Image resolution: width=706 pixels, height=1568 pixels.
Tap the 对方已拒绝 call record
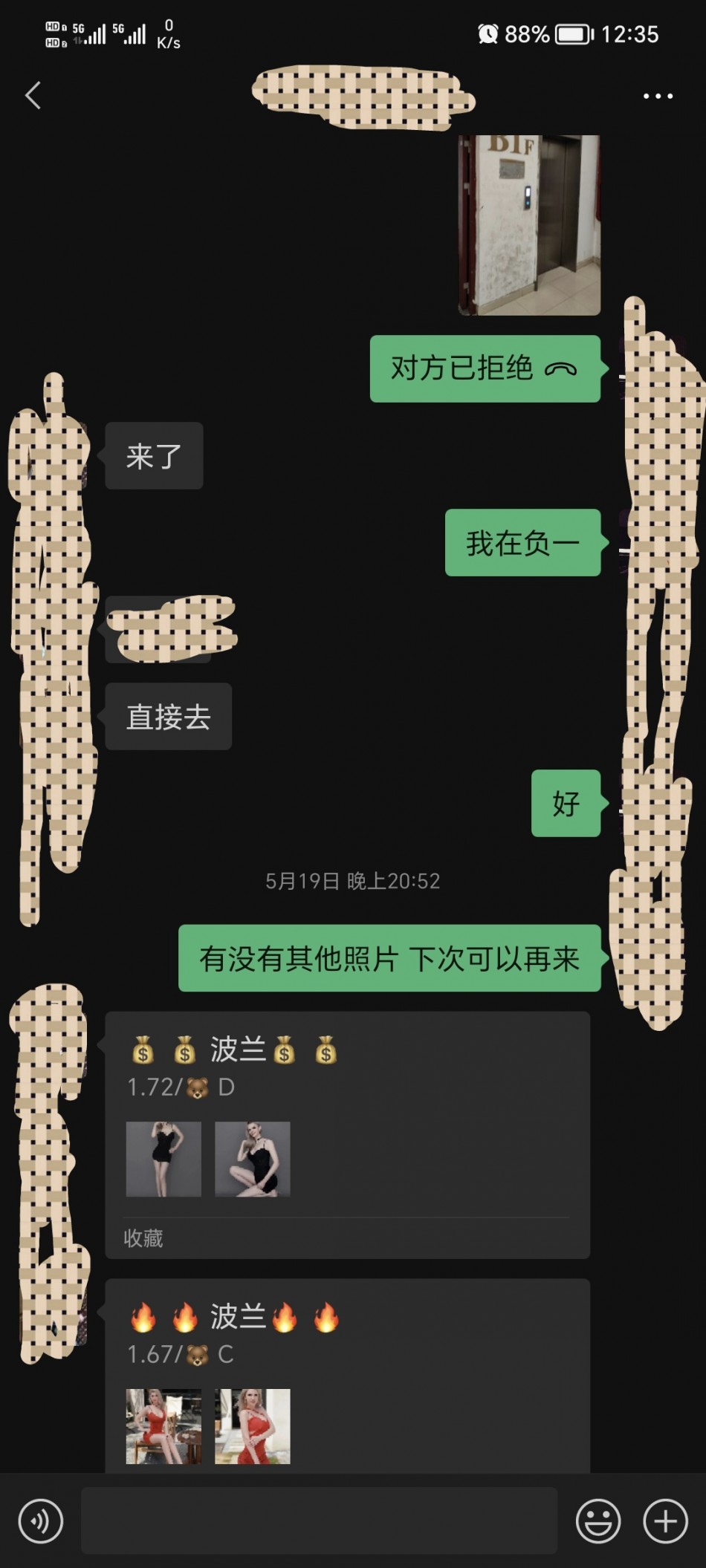pos(485,369)
